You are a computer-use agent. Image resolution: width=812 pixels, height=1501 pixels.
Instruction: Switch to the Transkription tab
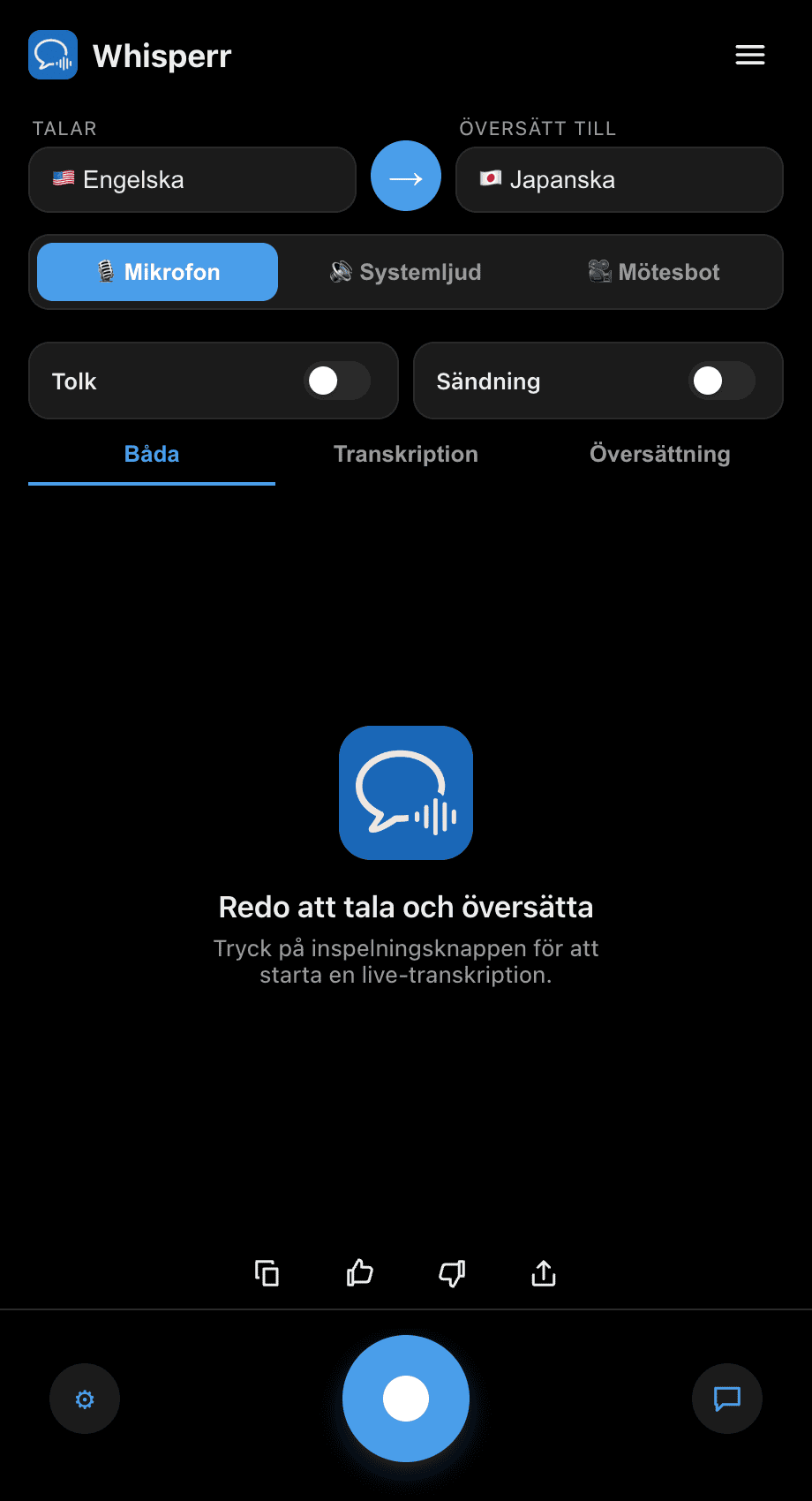pyautogui.click(x=406, y=455)
